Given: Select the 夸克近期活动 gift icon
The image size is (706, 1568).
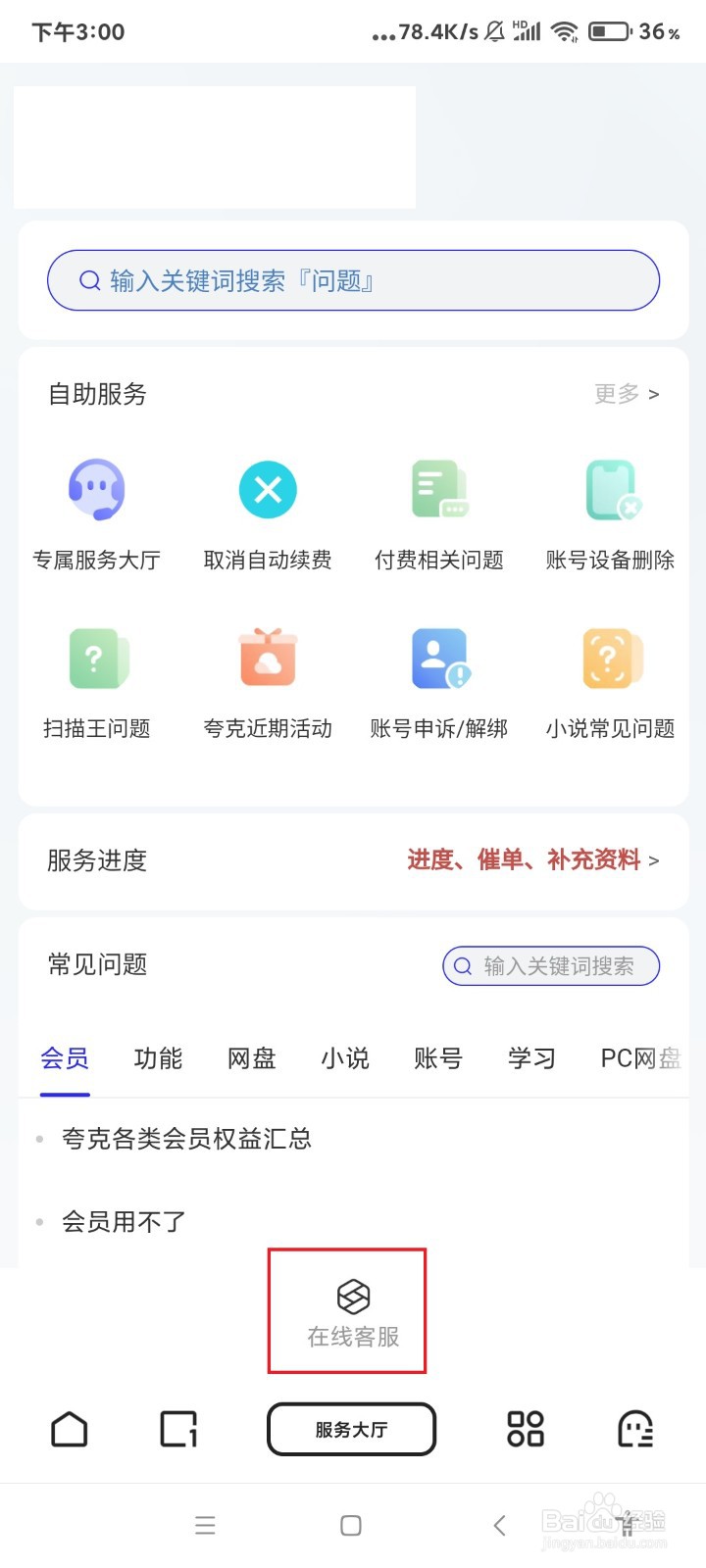Looking at the screenshot, I should [x=267, y=678].
